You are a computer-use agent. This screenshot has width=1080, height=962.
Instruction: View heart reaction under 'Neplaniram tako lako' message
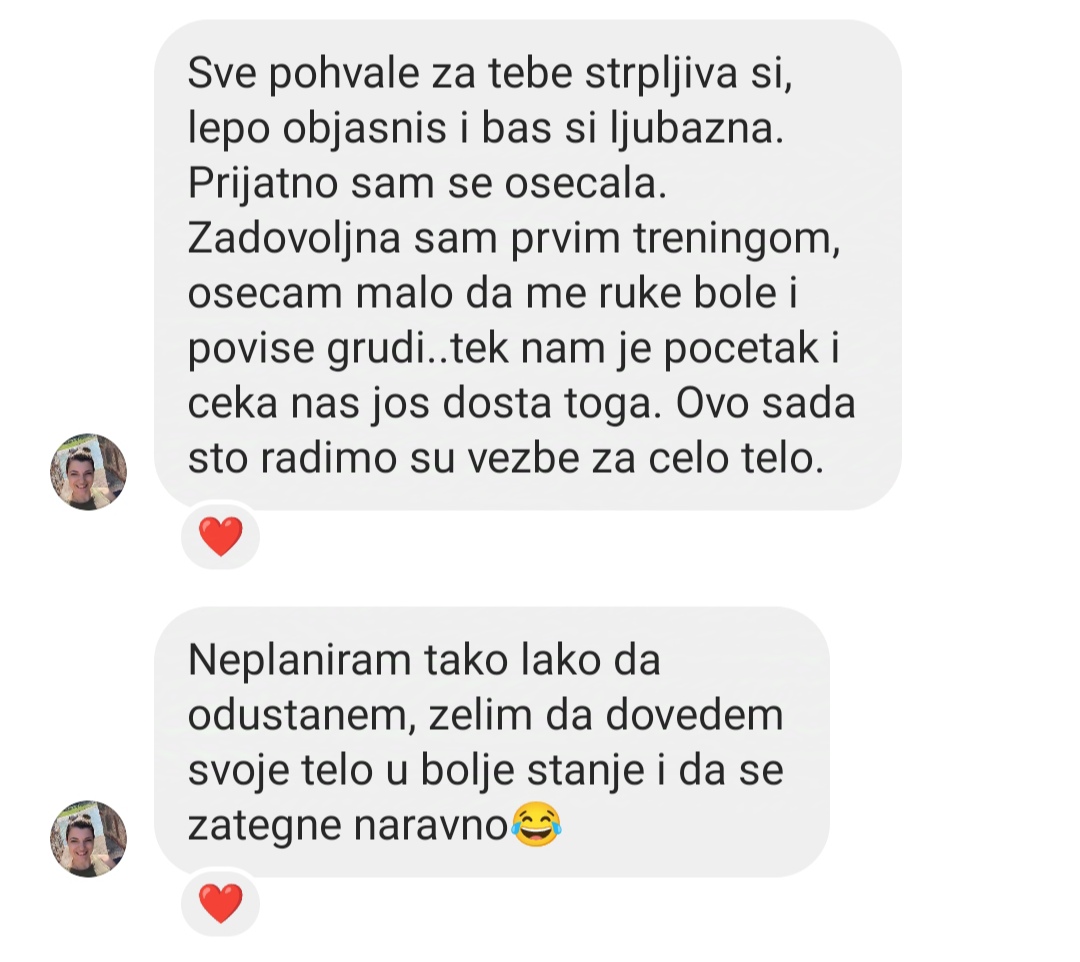(x=221, y=904)
